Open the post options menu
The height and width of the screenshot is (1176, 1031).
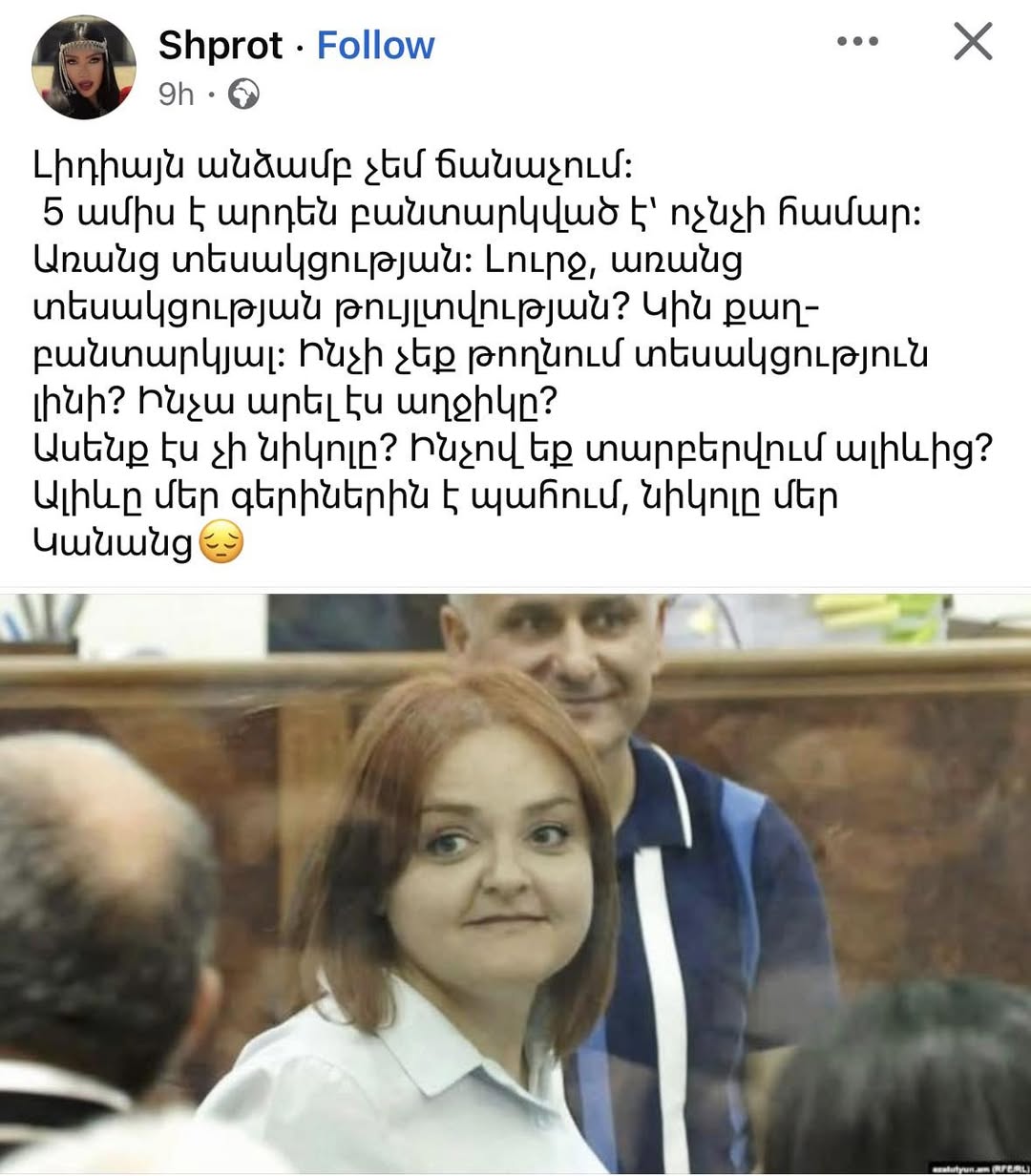click(x=856, y=41)
